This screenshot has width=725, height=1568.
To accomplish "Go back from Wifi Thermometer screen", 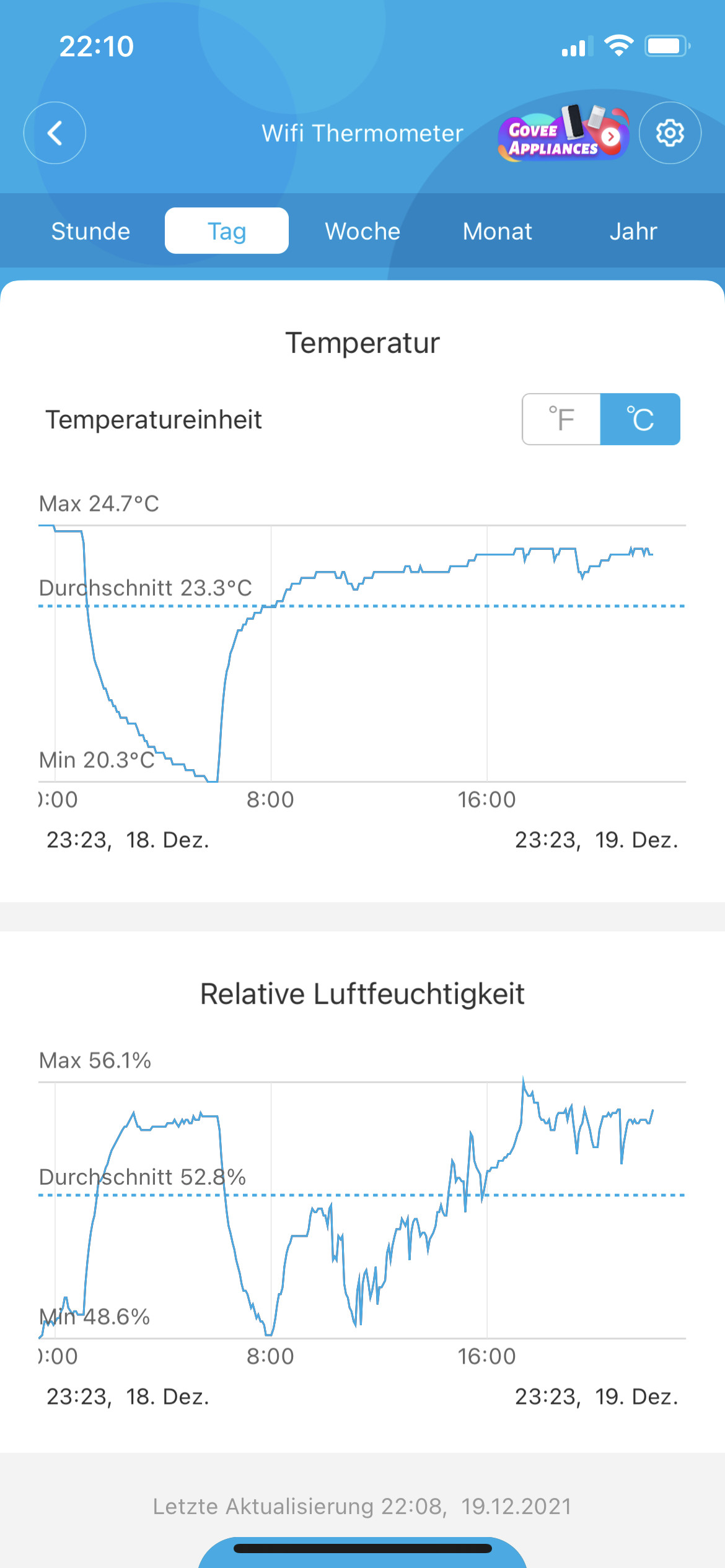I will coord(55,133).
